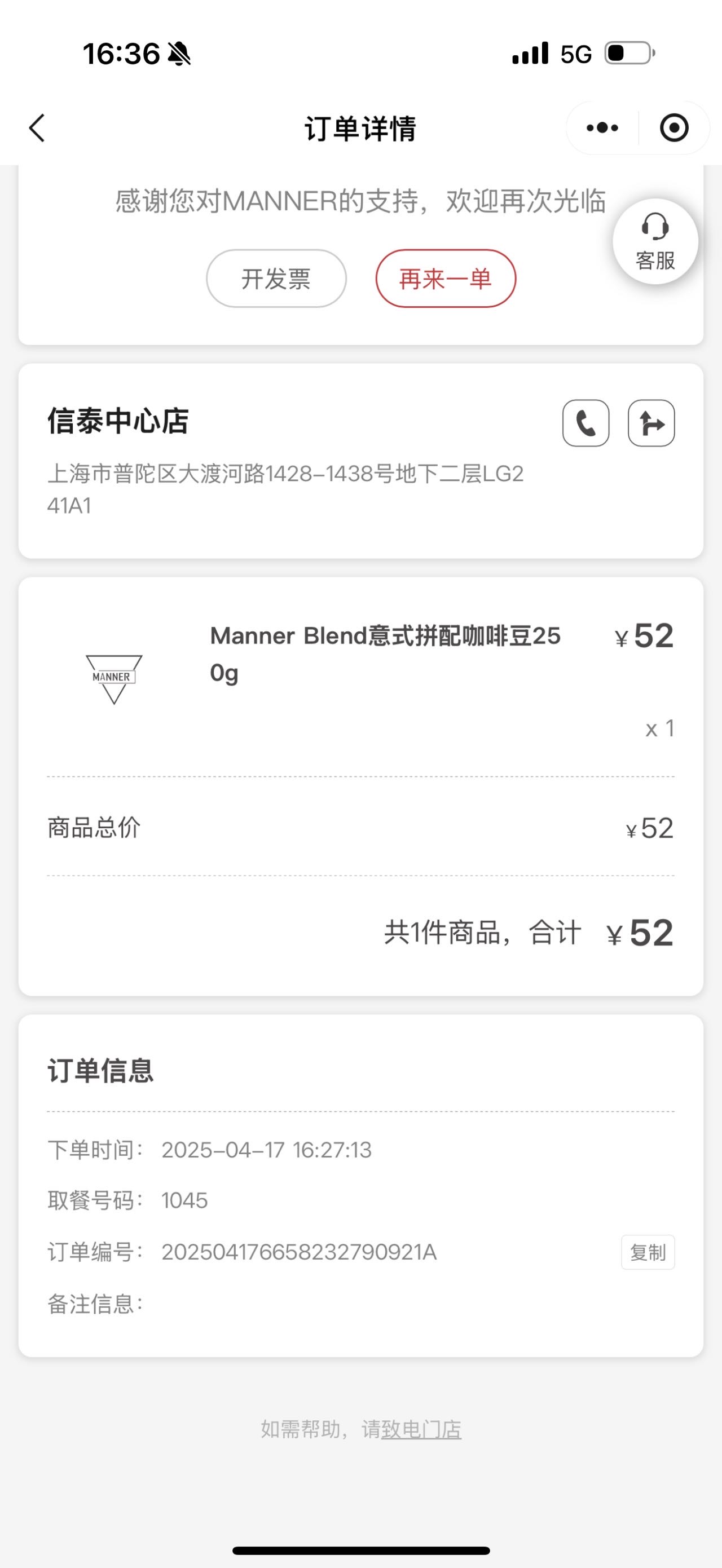The height and width of the screenshot is (1568, 722).
Task: Open the mini program overflow menu
Action: pyautogui.click(x=602, y=128)
